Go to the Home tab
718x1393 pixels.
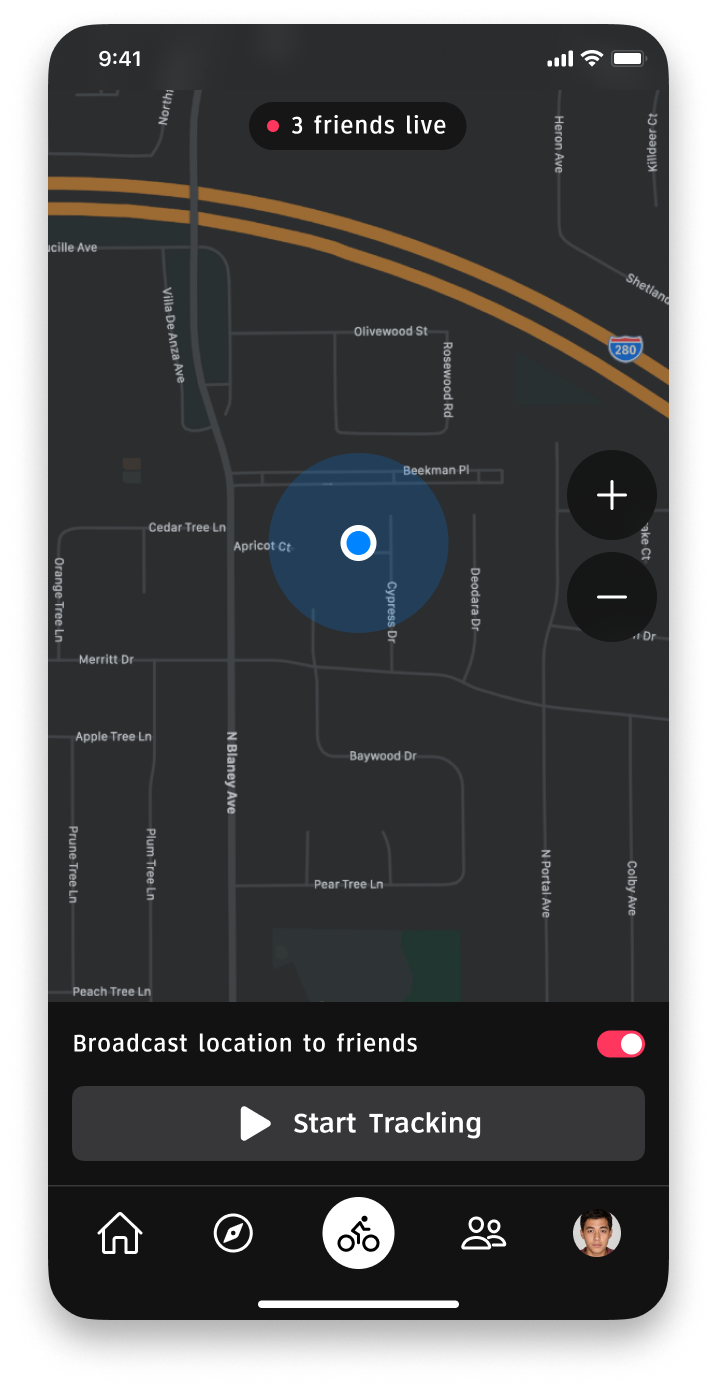coord(120,1233)
